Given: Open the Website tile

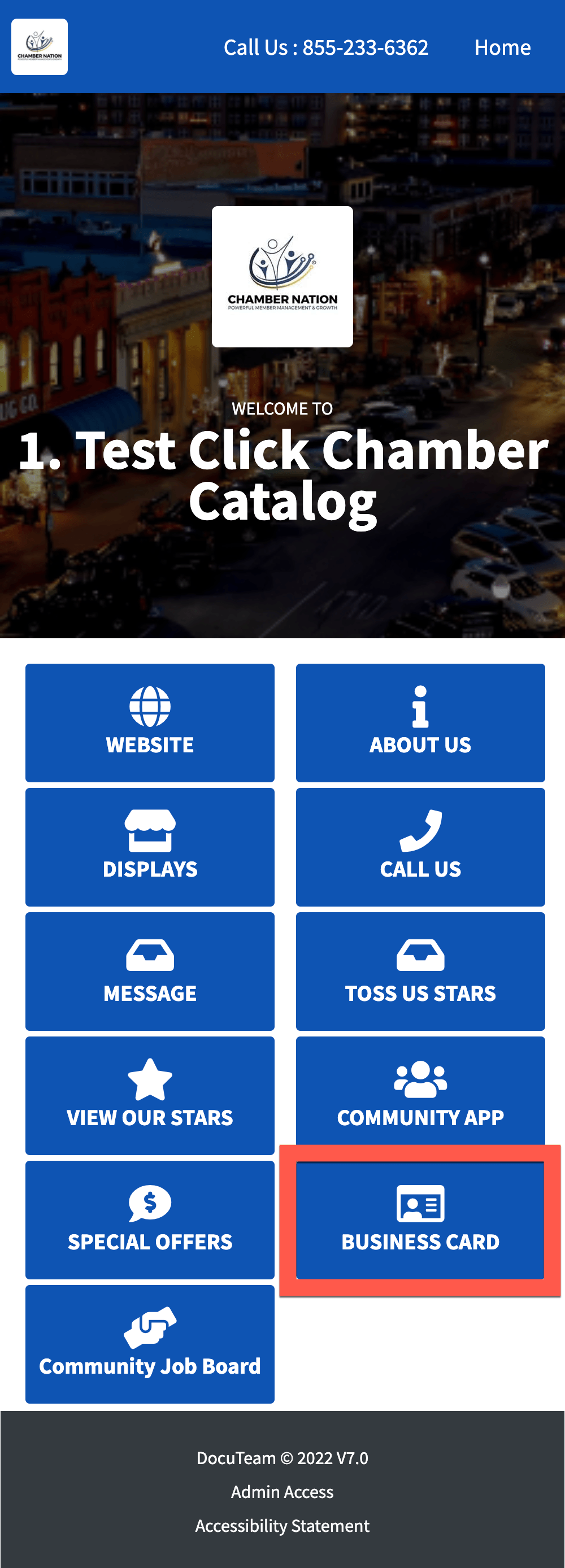Looking at the screenshot, I should pyautogui.click(x=150, y=722).
